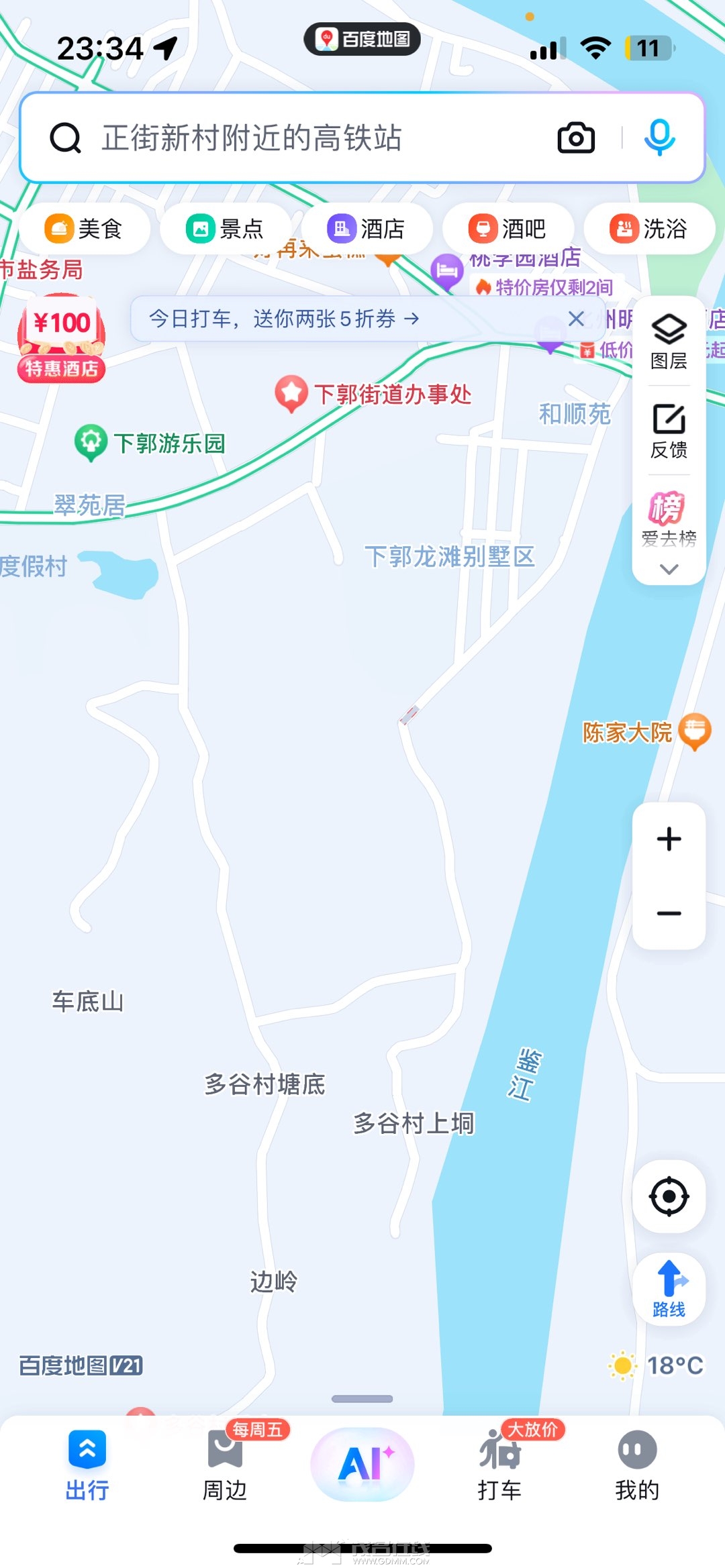Open 路线 route planning
Viewport: 725px width, 1568px height.
click(669, 1289)
